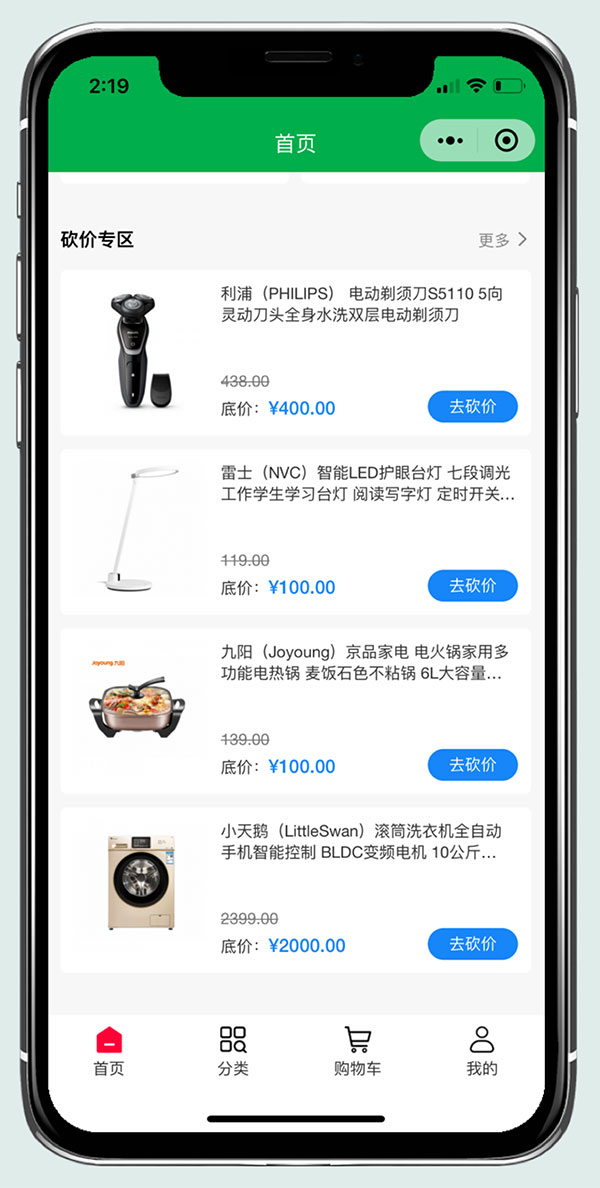Screen dimensions: 600x1188
Task: Tap 去砍价 for the LittleSwan washing machine
Action: 473,944
